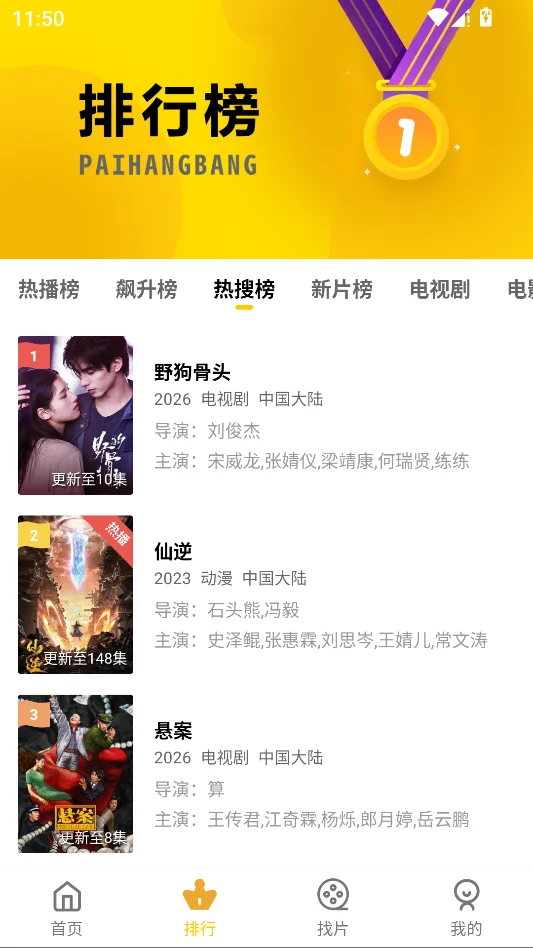Switch to the 热播榜 tab
The image size is (533, 948).
pyautogui.click(x=49, y=290)
